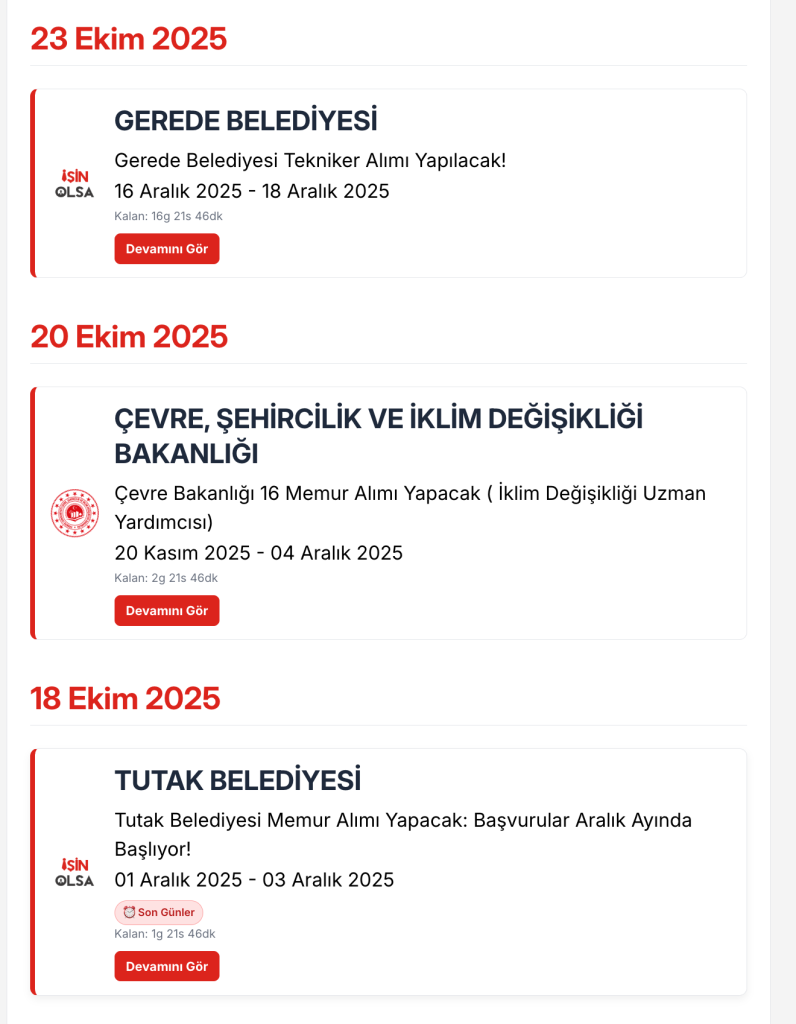
Task: Click Devamını Gör on the Tutak listing
Action: point(166,966)
